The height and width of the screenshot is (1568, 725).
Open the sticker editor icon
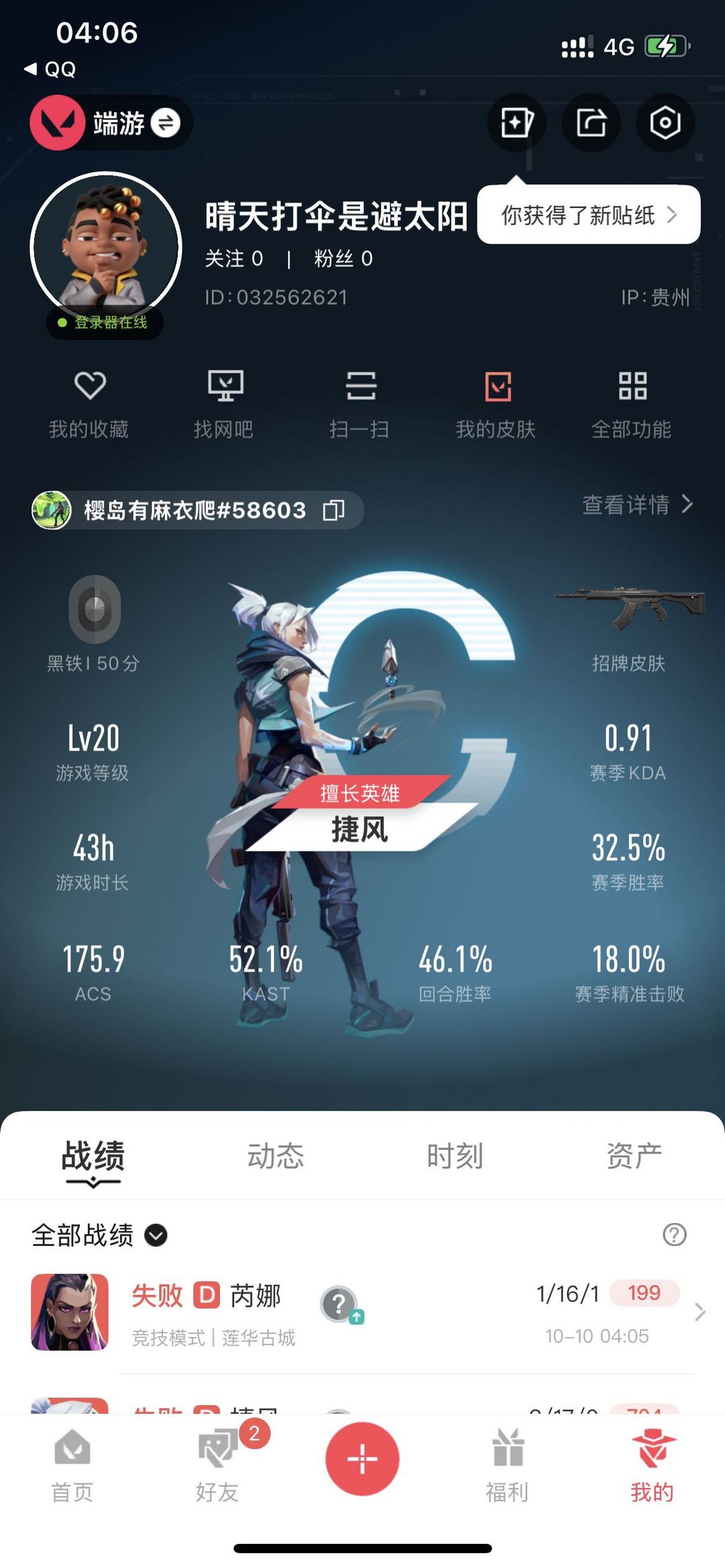(x=516, y=123)
